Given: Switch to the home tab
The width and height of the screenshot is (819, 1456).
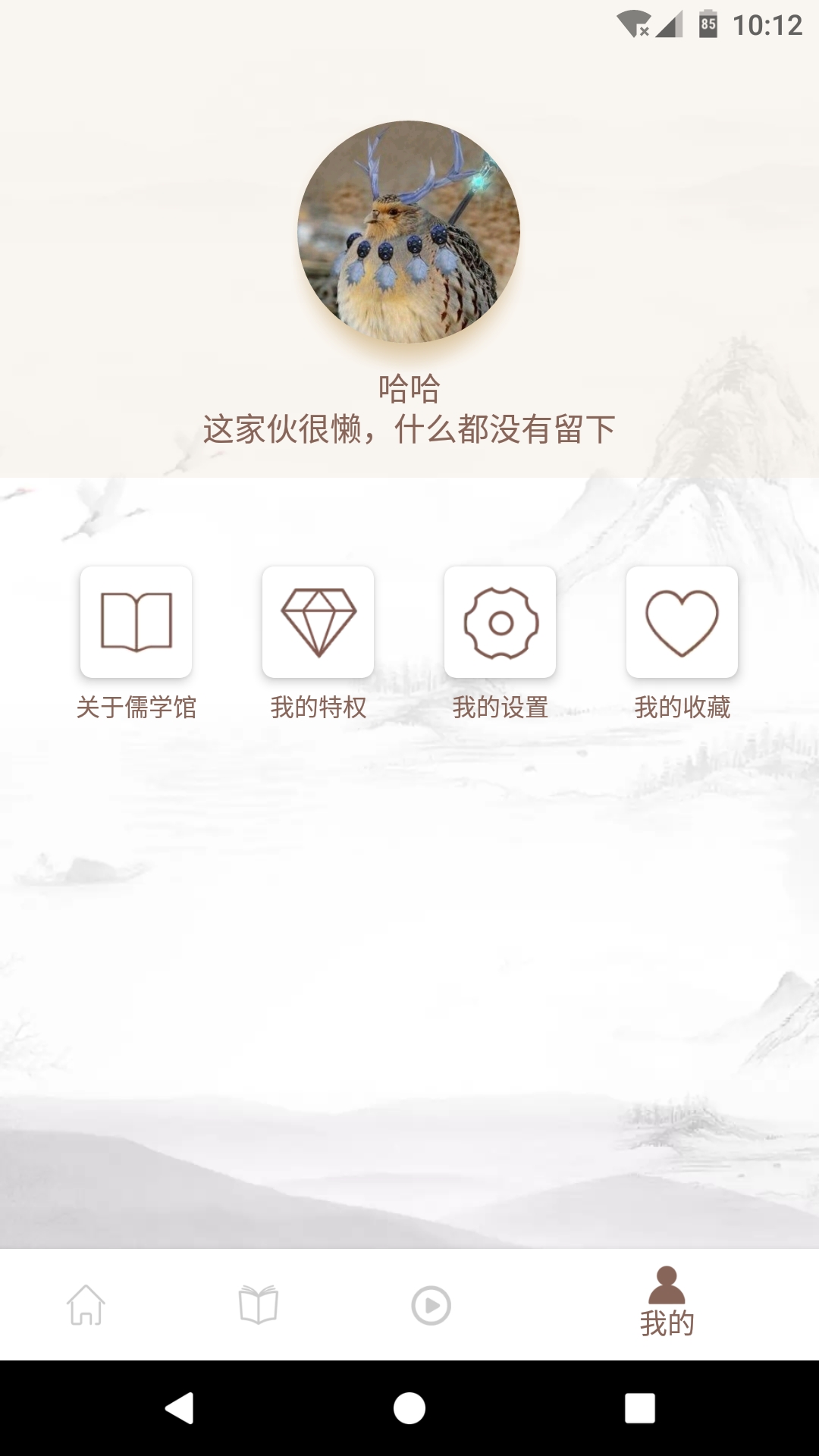Looking at the screenshot, I should coord(86,1305).
